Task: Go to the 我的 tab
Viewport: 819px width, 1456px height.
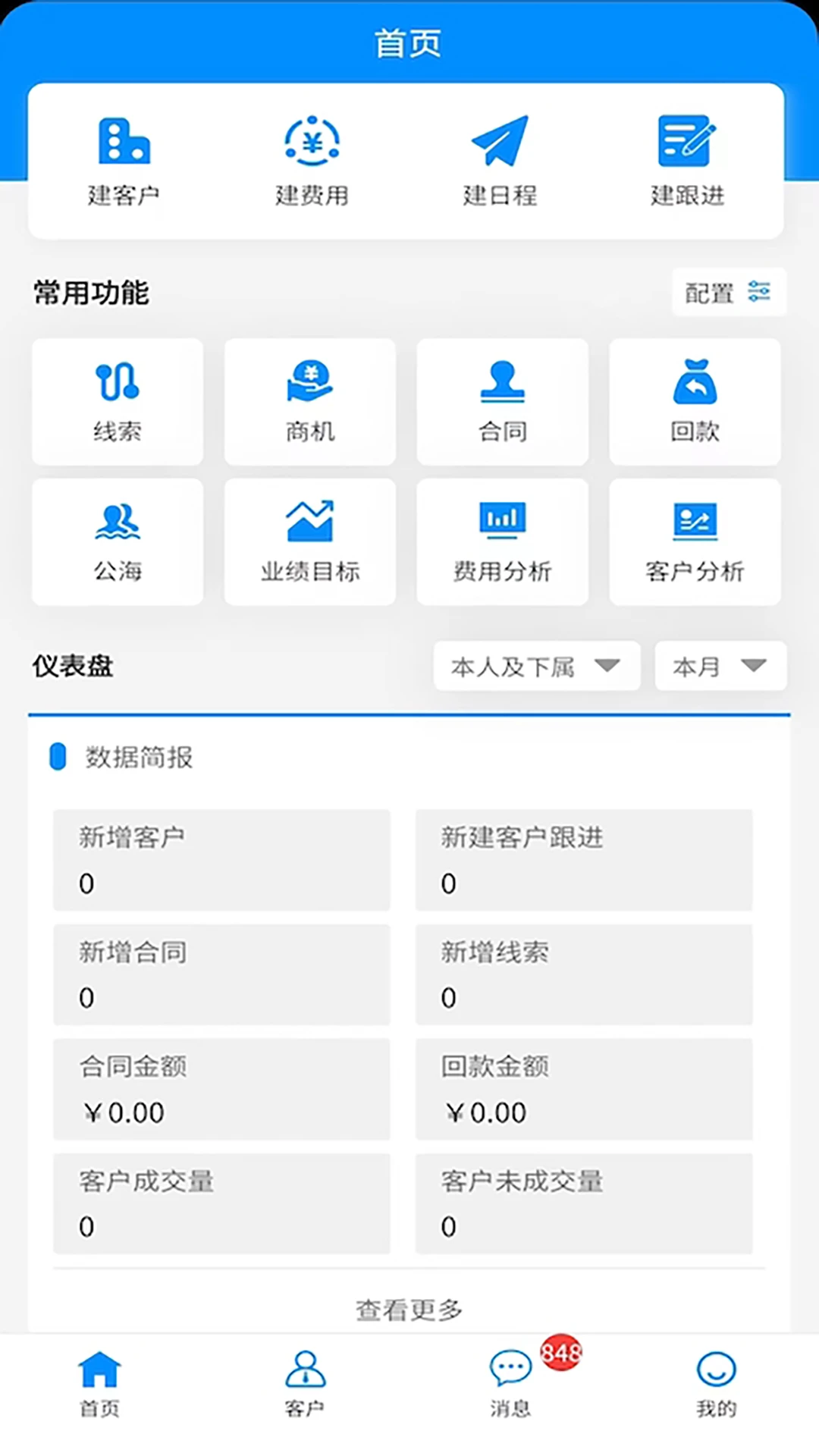Action: point(714,1388)
